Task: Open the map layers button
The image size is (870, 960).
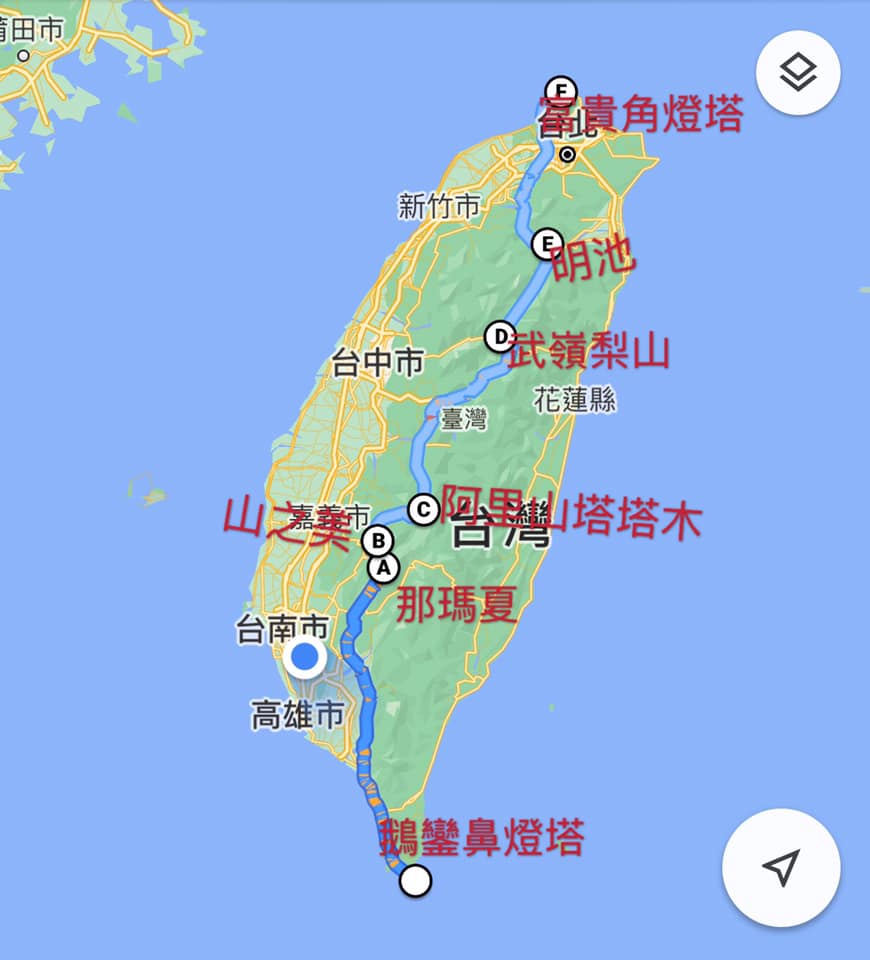Action: click(x=798, y=73)
